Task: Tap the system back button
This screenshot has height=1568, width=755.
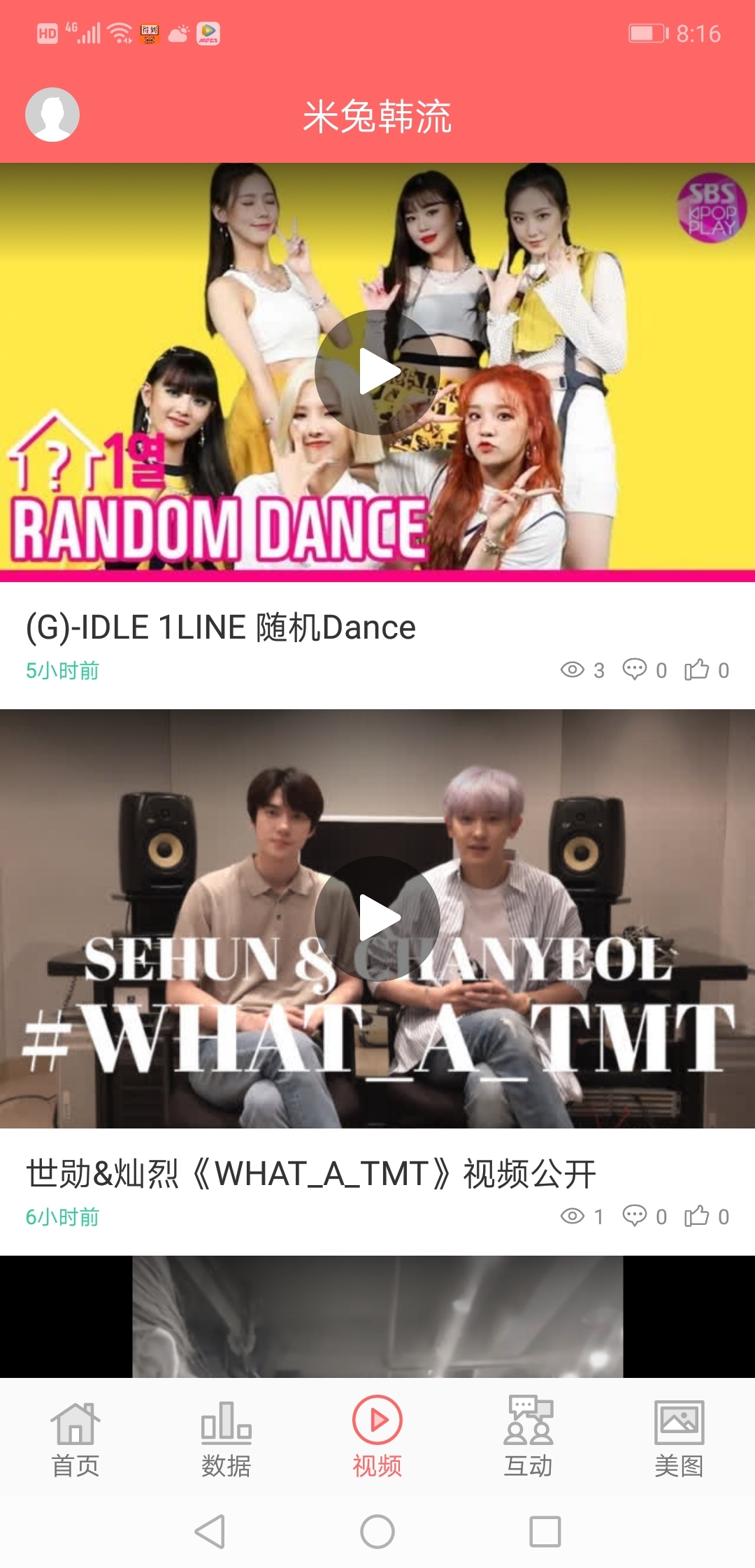Action: click(210, 1532)
